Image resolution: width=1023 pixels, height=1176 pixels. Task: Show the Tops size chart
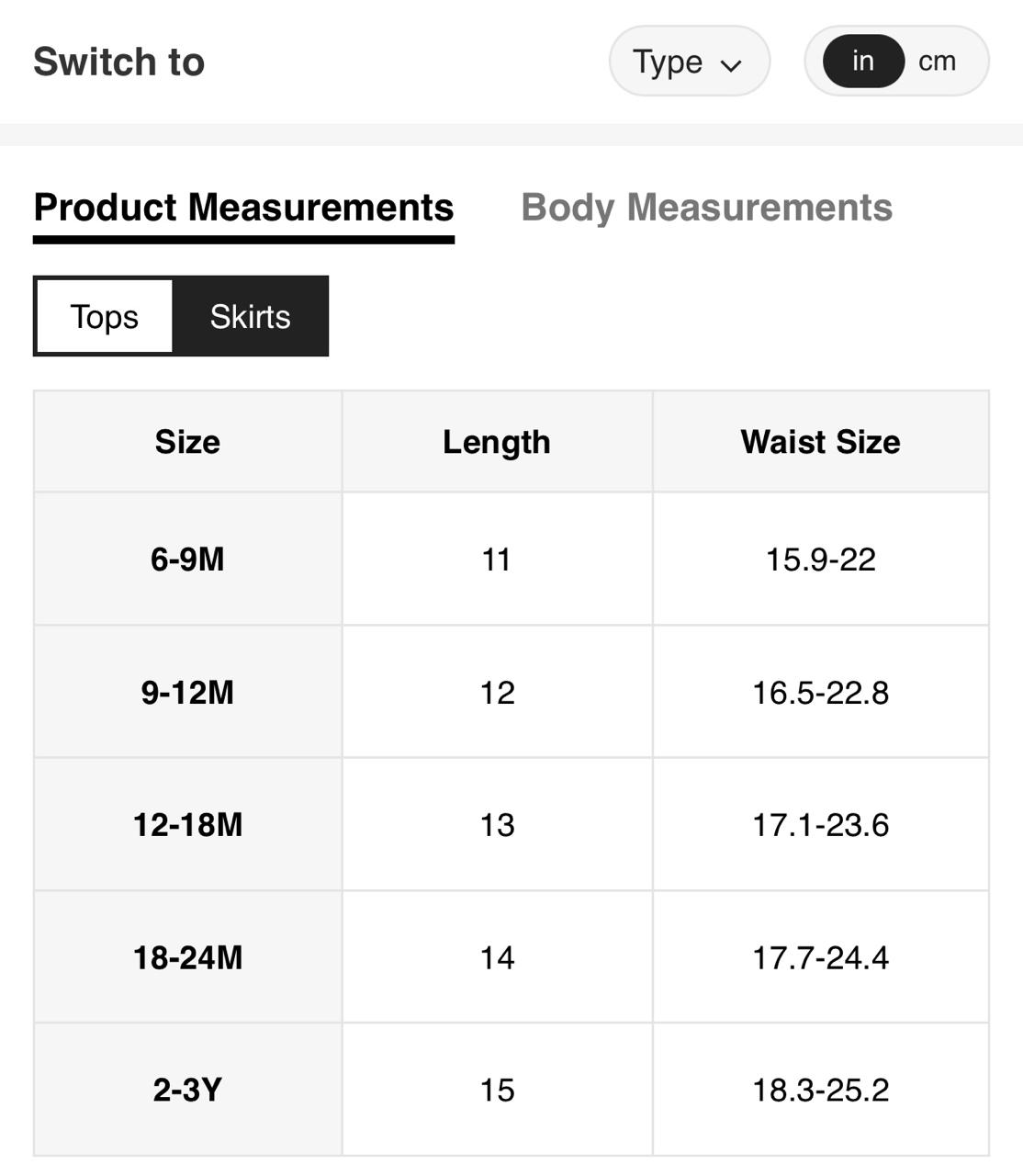click(105, 317)
